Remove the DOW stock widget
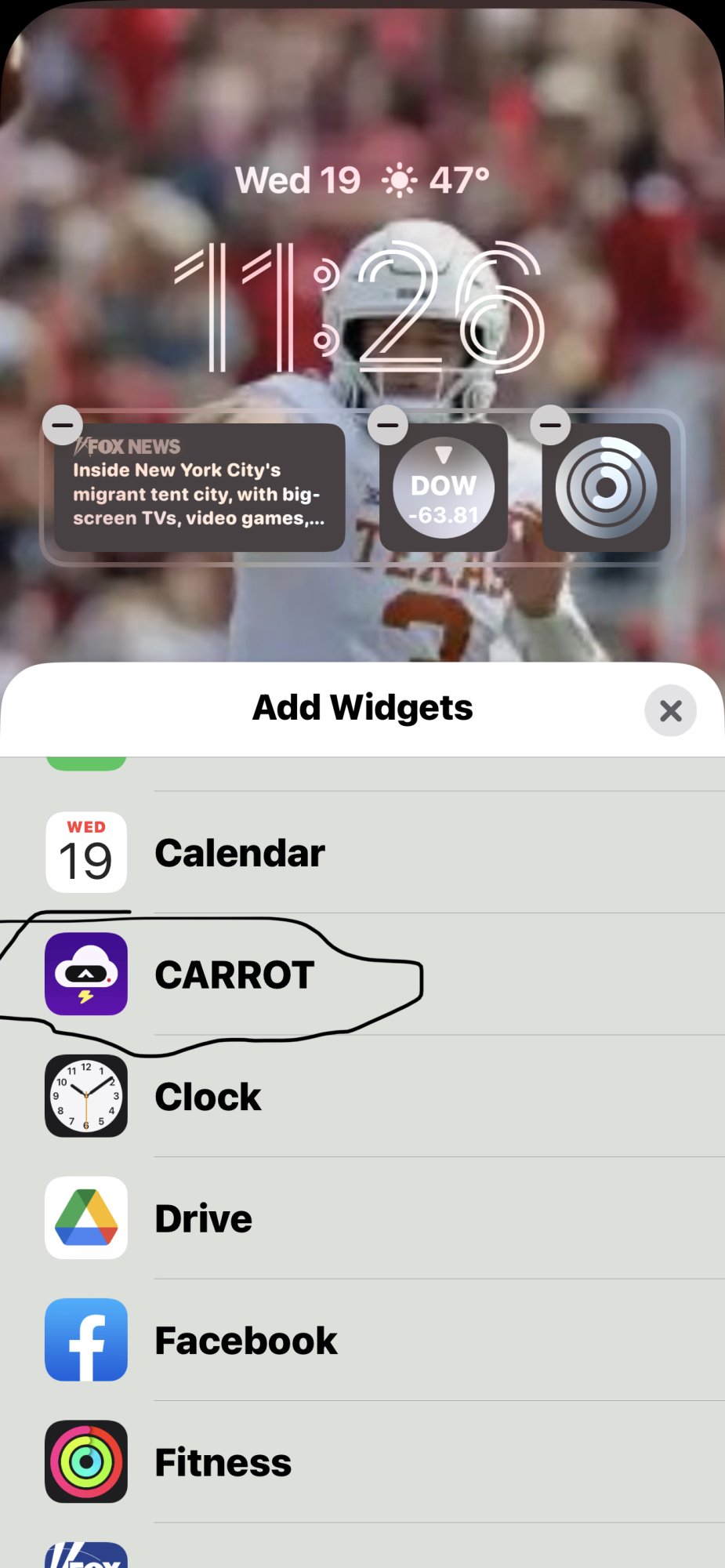725x1568 pixels. pyautogui.click(x=388, y=426)
